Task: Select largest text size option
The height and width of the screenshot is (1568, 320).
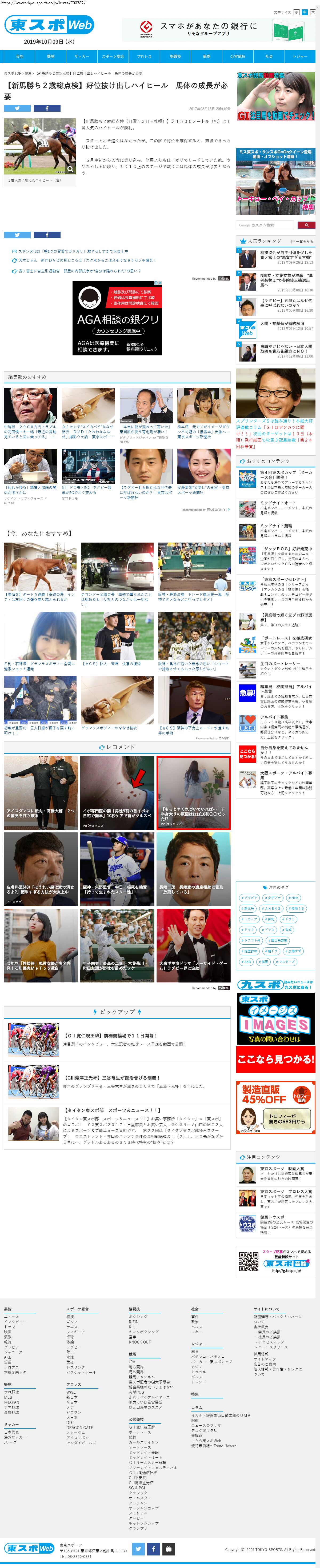Action: (x=313, y=12)
